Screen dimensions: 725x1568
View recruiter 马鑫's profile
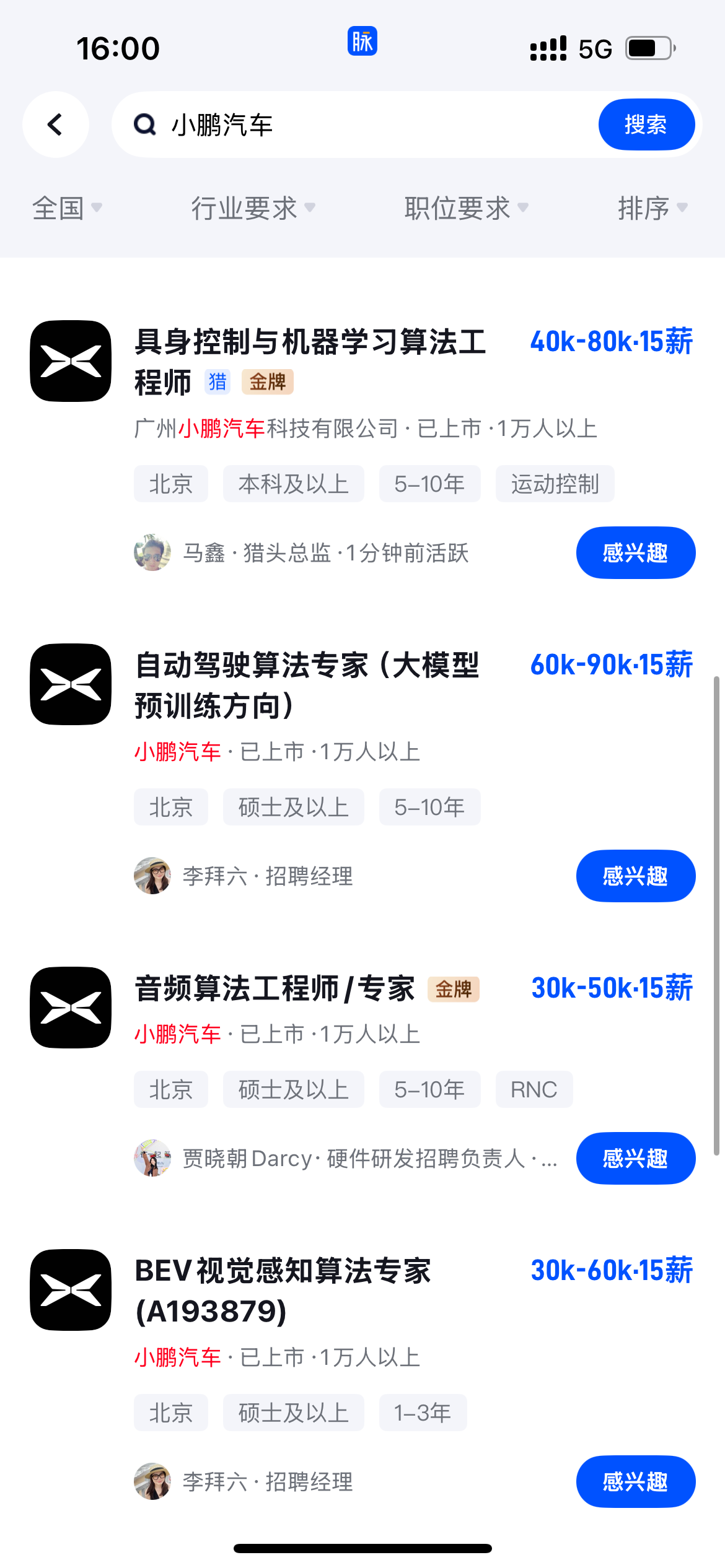152,553
